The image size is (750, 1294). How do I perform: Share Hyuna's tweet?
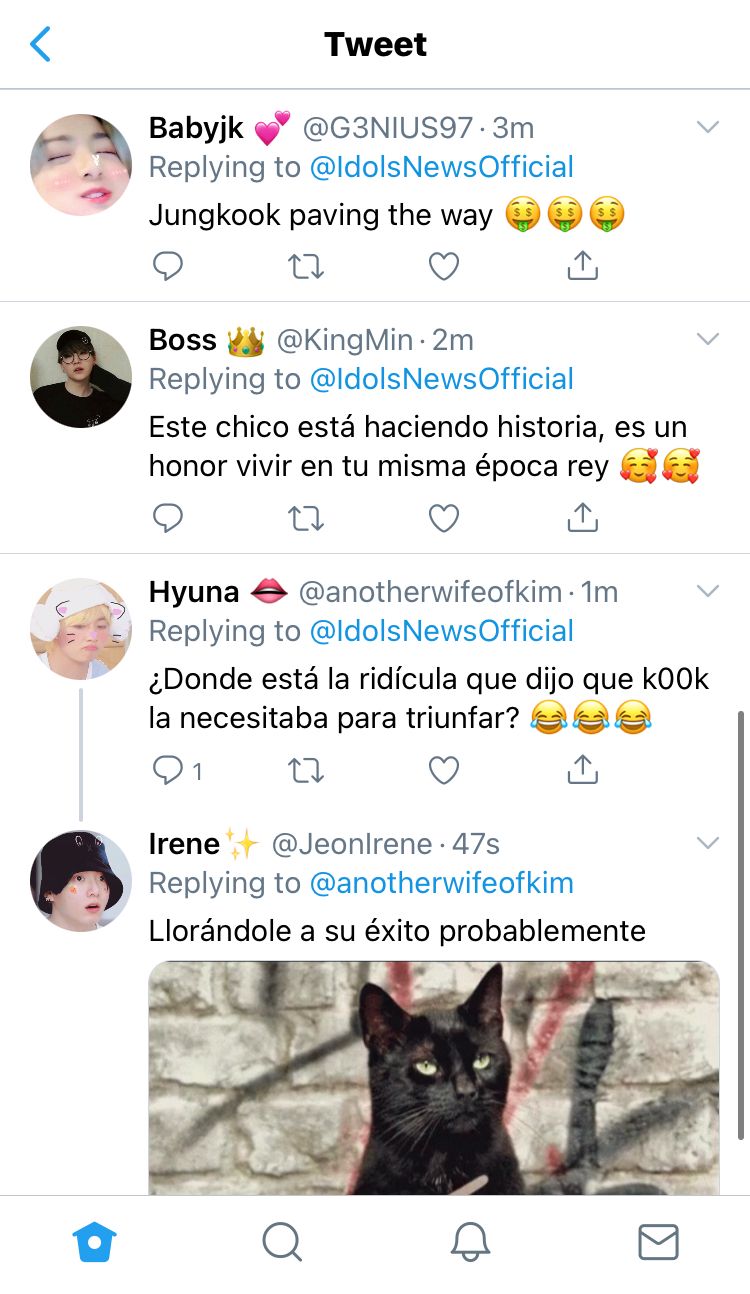pos(582,769)
